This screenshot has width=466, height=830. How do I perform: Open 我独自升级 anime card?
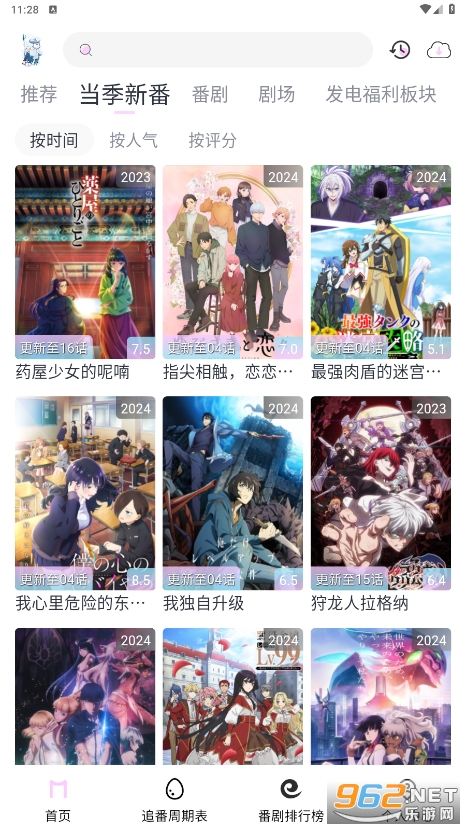tap(233, 504)
